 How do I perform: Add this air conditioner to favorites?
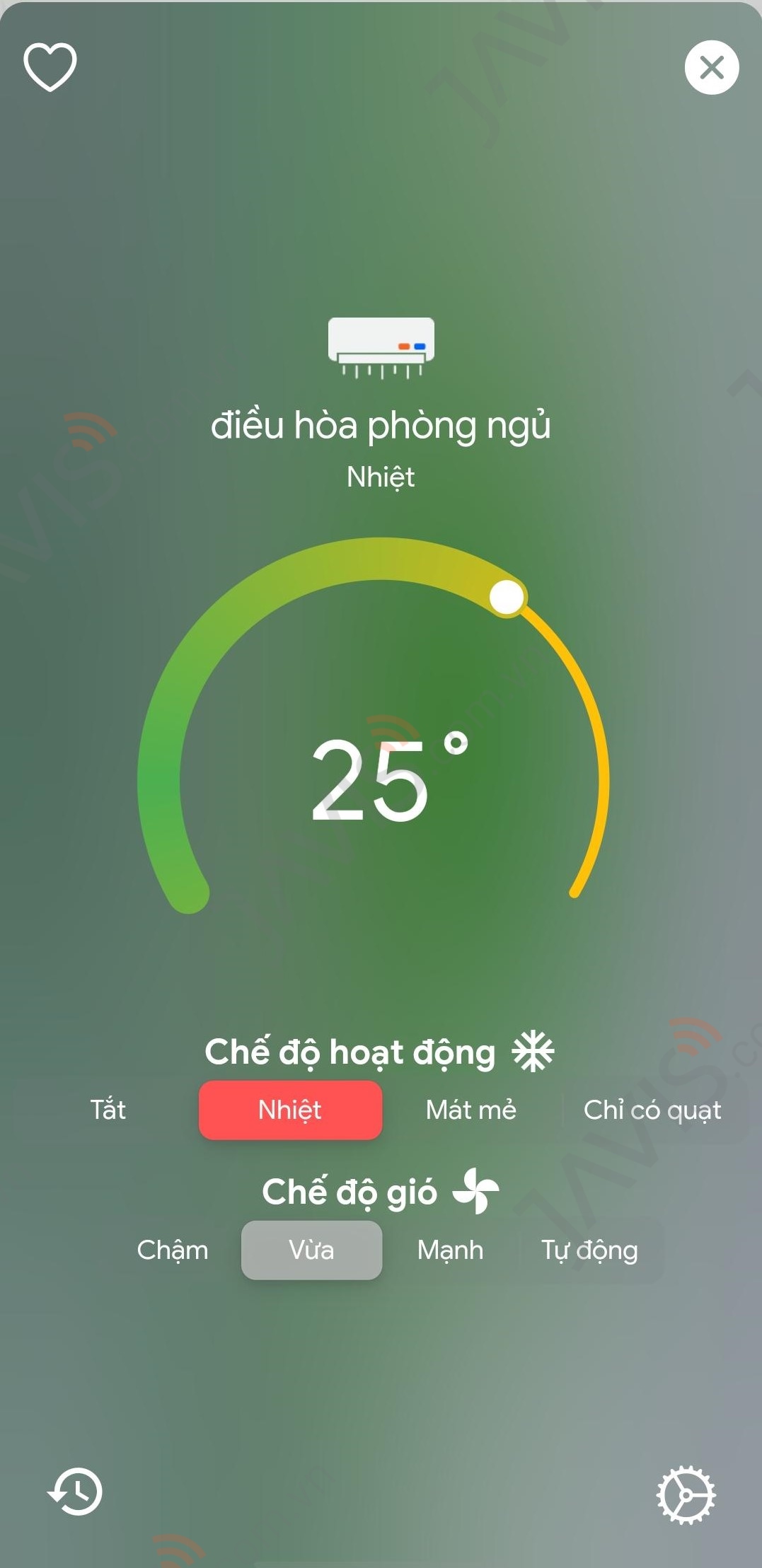click(x=50, y=67)
